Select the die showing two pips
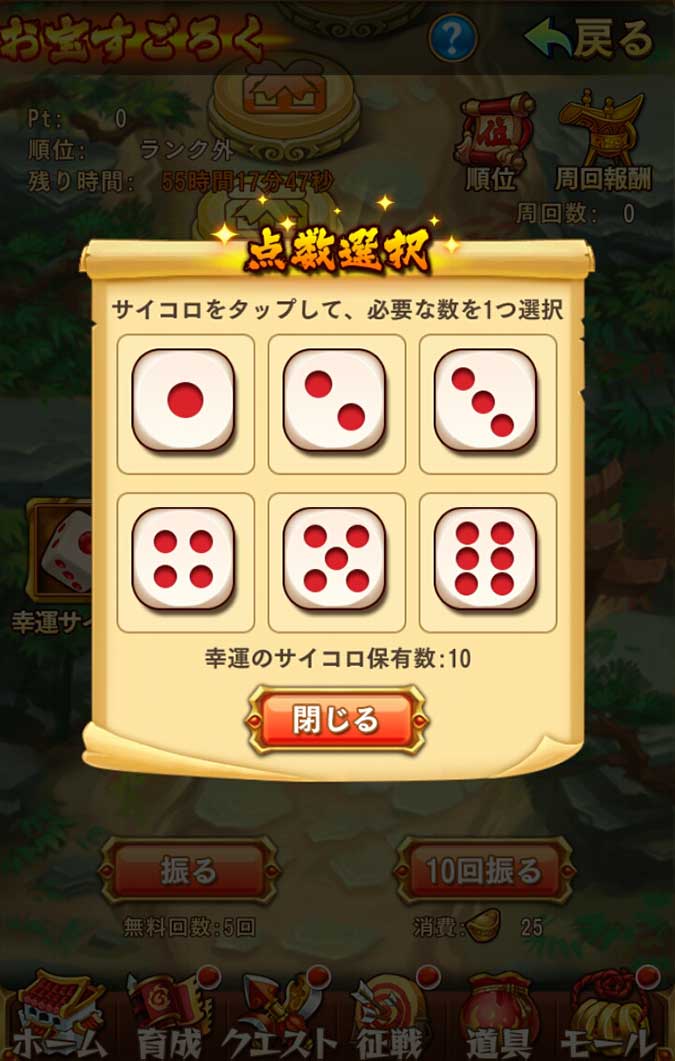This screenshot has width=675, height=1061. [336, 402]
